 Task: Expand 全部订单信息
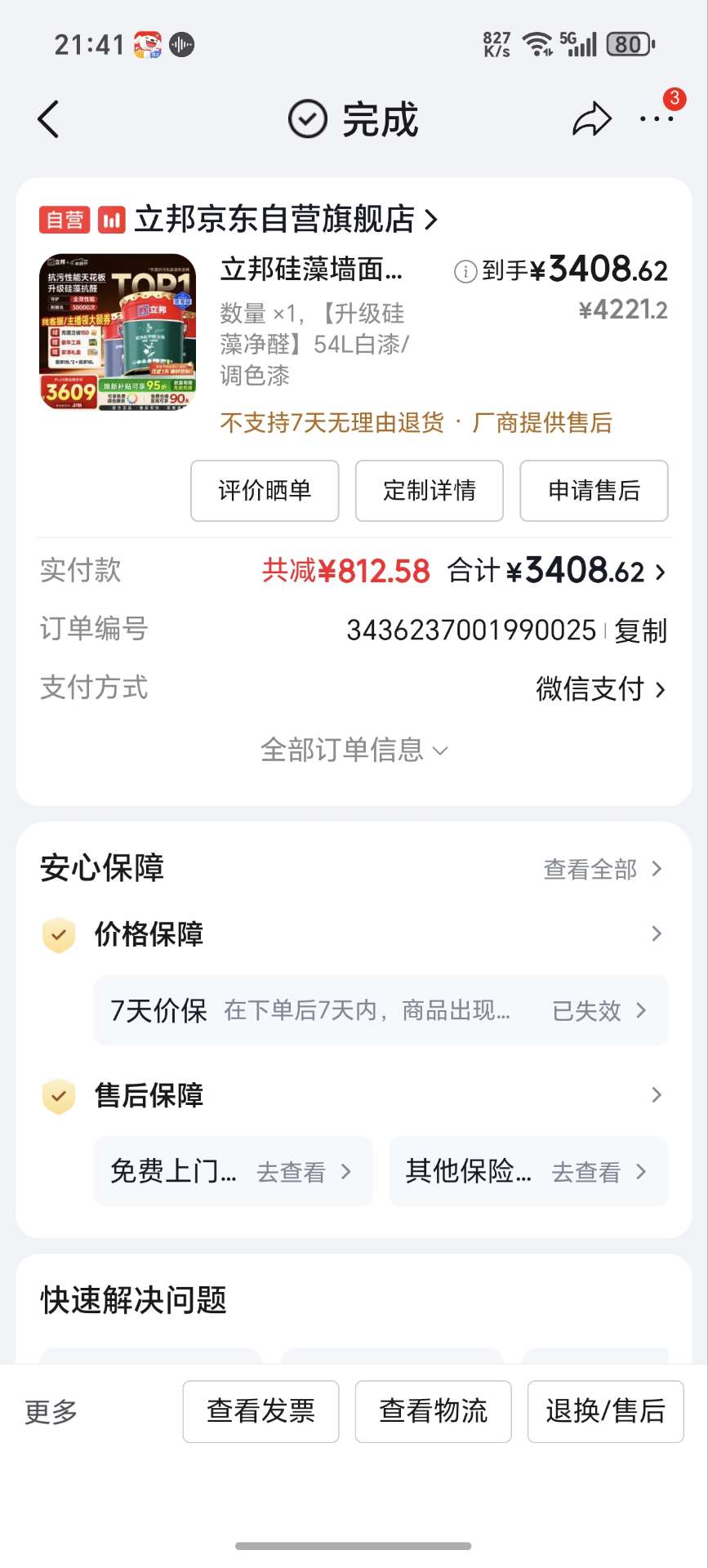[354, 750]
